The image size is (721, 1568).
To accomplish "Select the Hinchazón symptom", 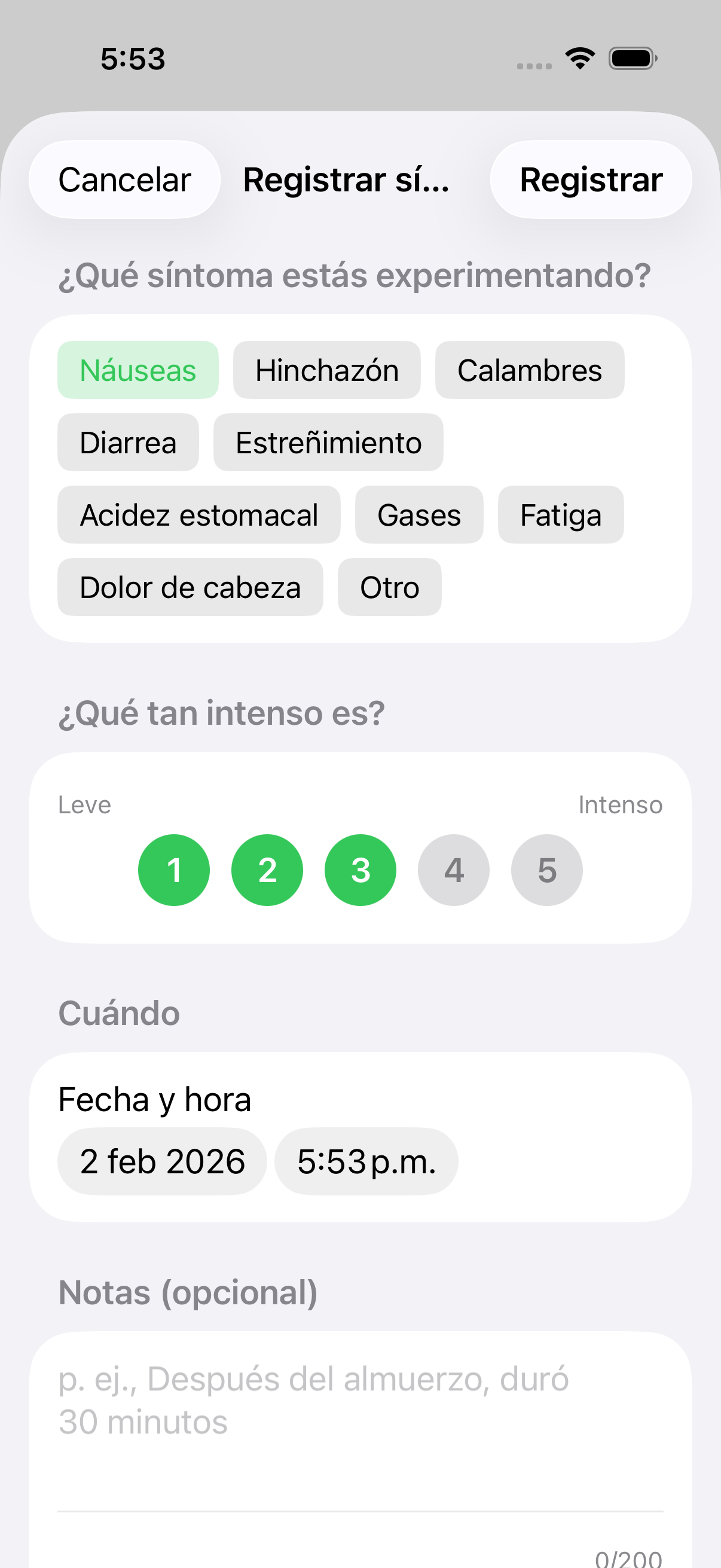I will pos(327,370).
